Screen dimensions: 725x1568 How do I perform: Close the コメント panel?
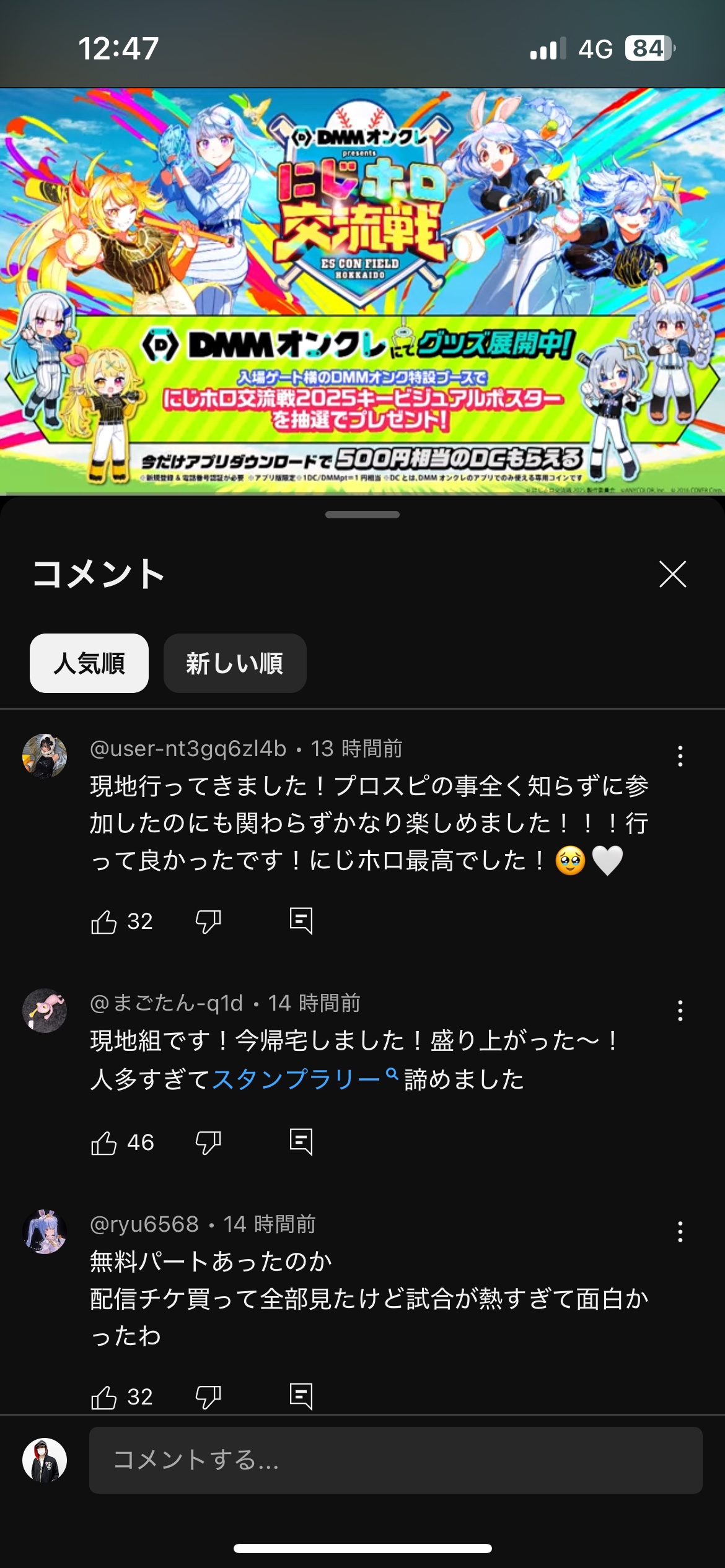coord(673,574)
